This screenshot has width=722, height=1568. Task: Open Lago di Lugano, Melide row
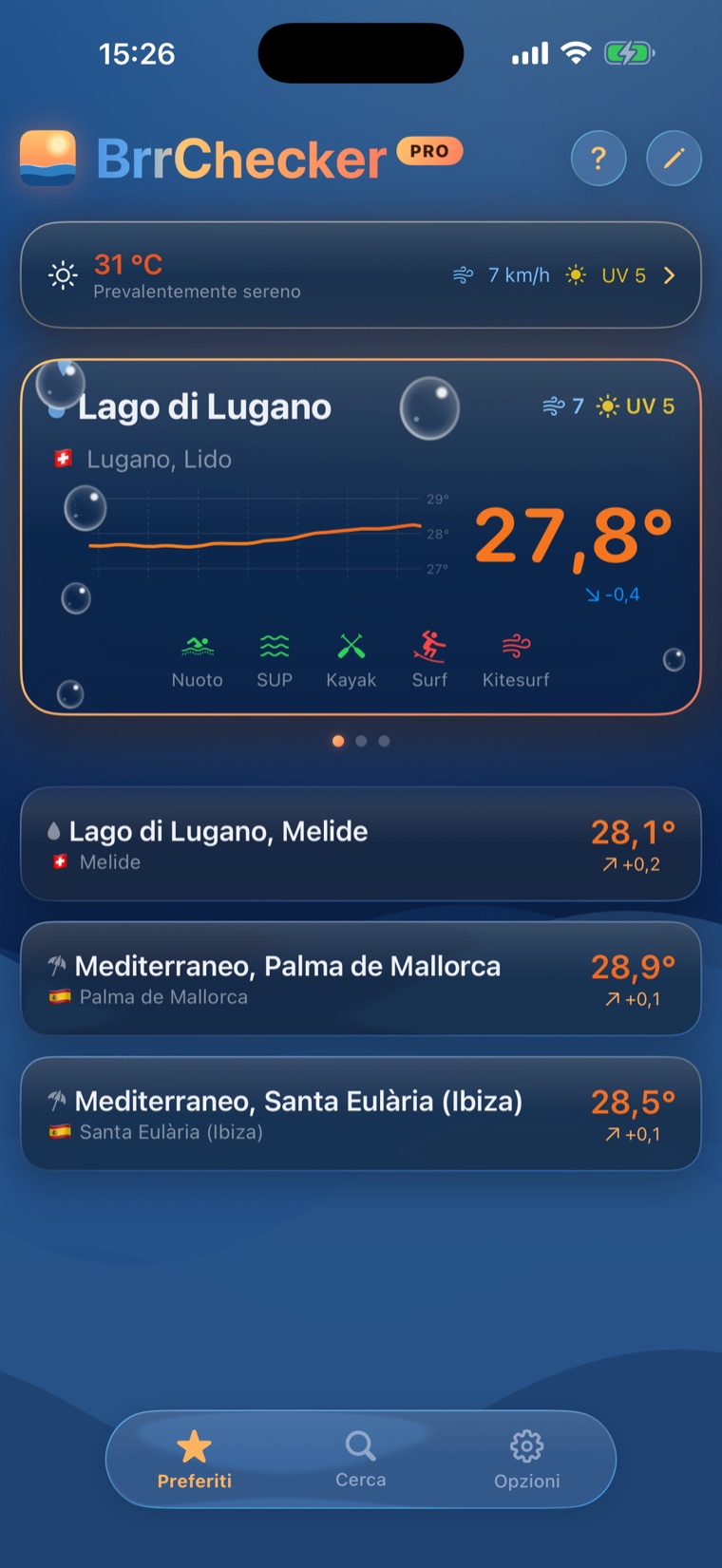point(361,844)
